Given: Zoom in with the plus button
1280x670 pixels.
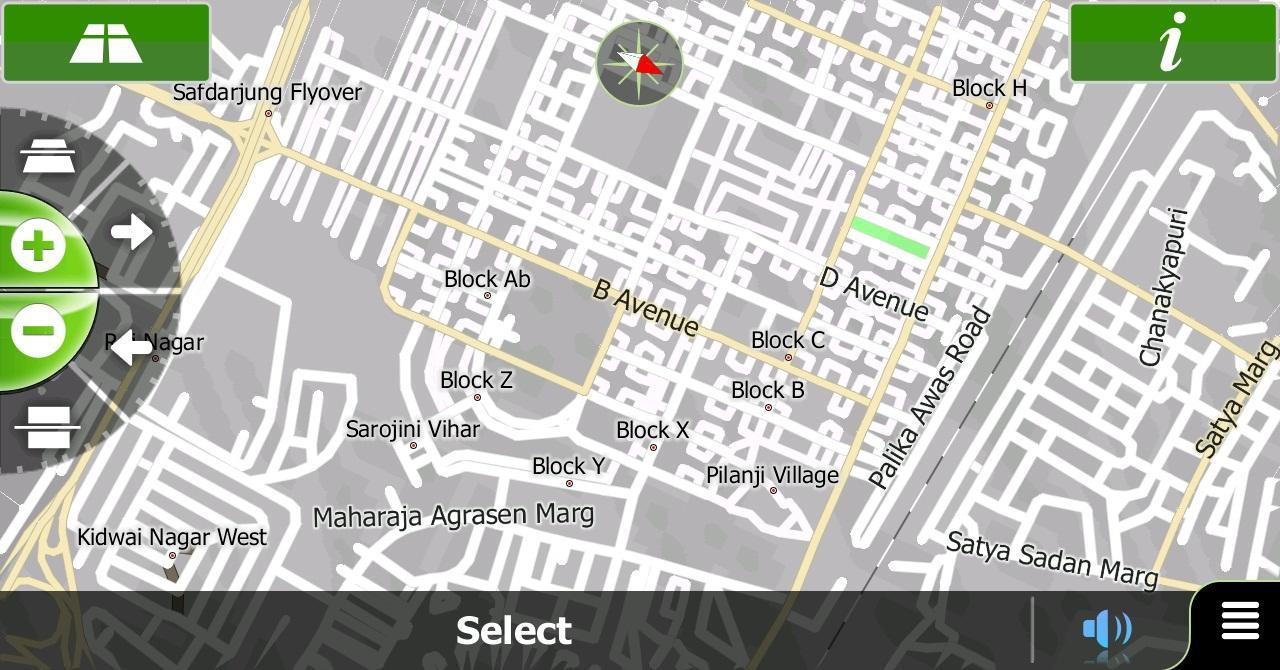Looking at the screenshot, I should (x=38, y=246).
